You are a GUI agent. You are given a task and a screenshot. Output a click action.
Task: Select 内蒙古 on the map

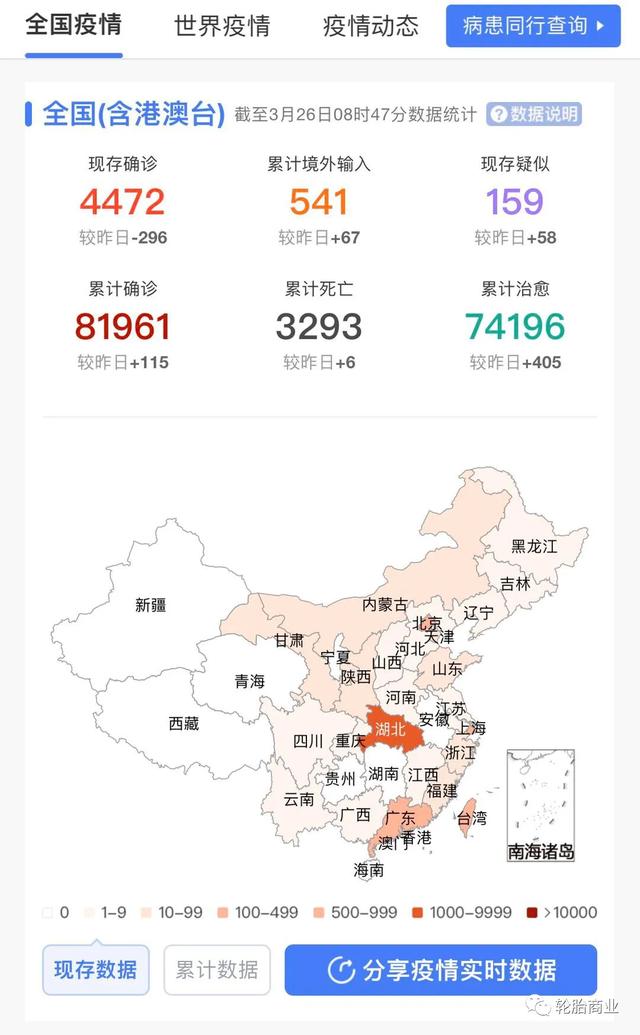(x=385, y=604)
